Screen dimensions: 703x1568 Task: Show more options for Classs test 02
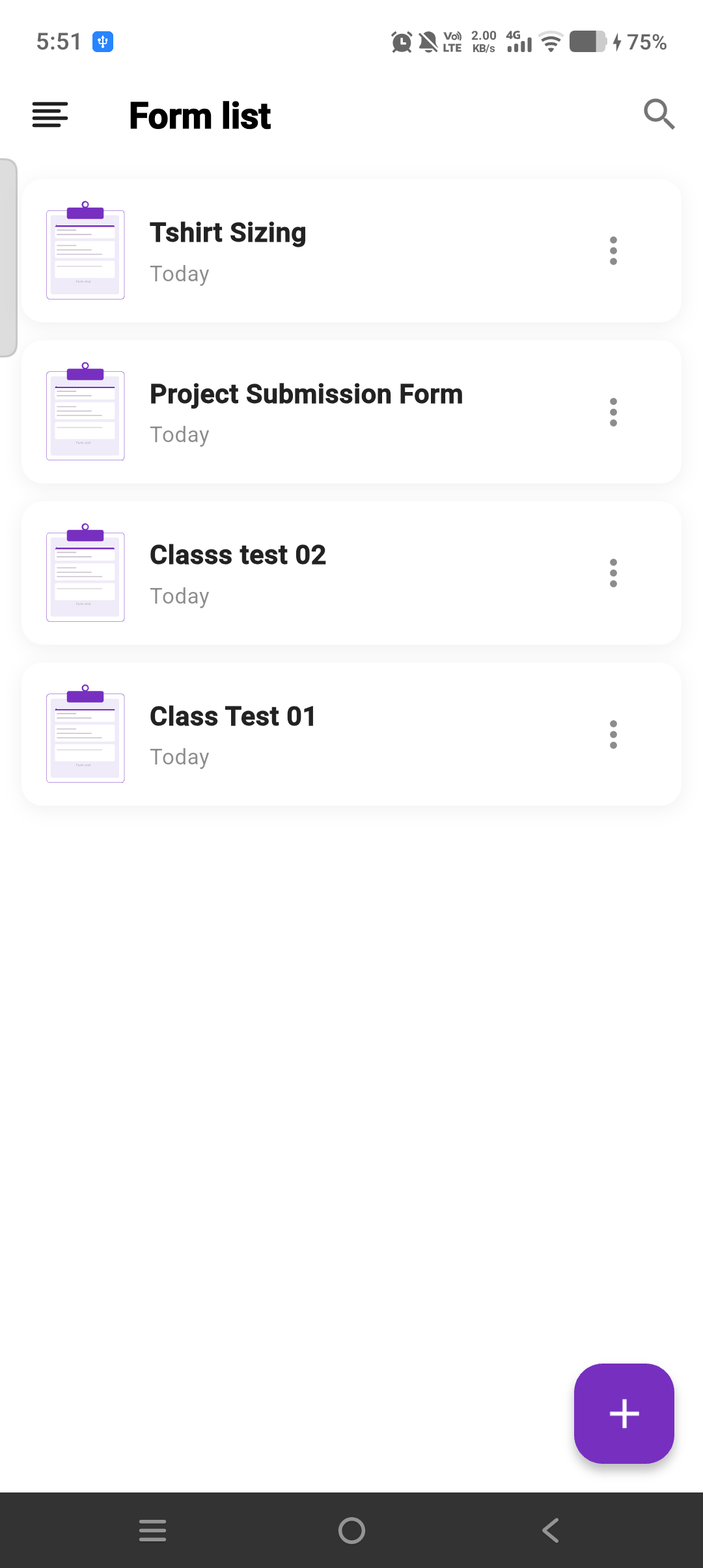[x=613, y=573]
